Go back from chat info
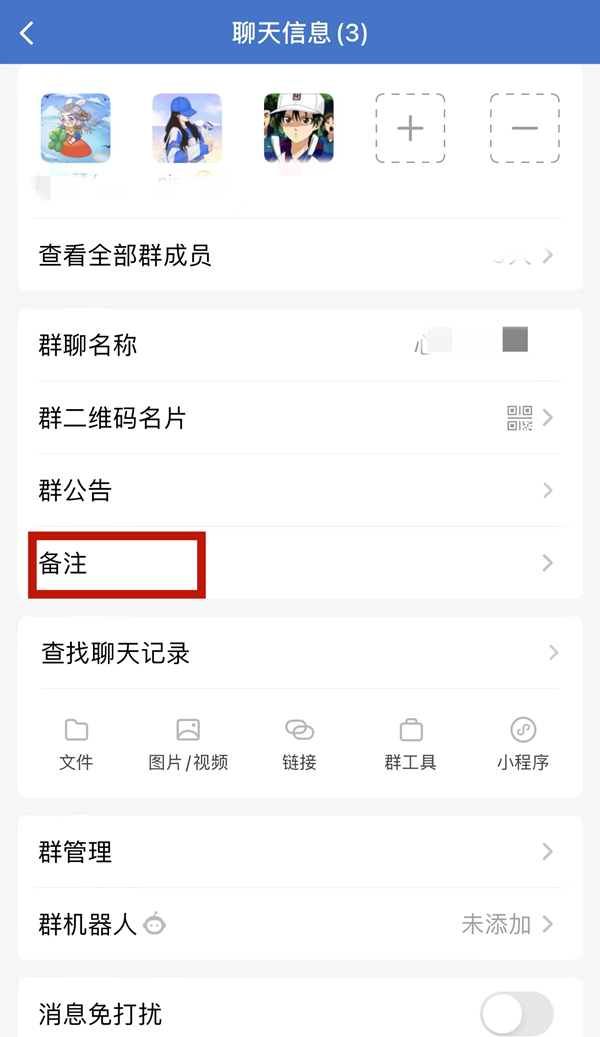The image size is (600, 1037). coord(27,33)
